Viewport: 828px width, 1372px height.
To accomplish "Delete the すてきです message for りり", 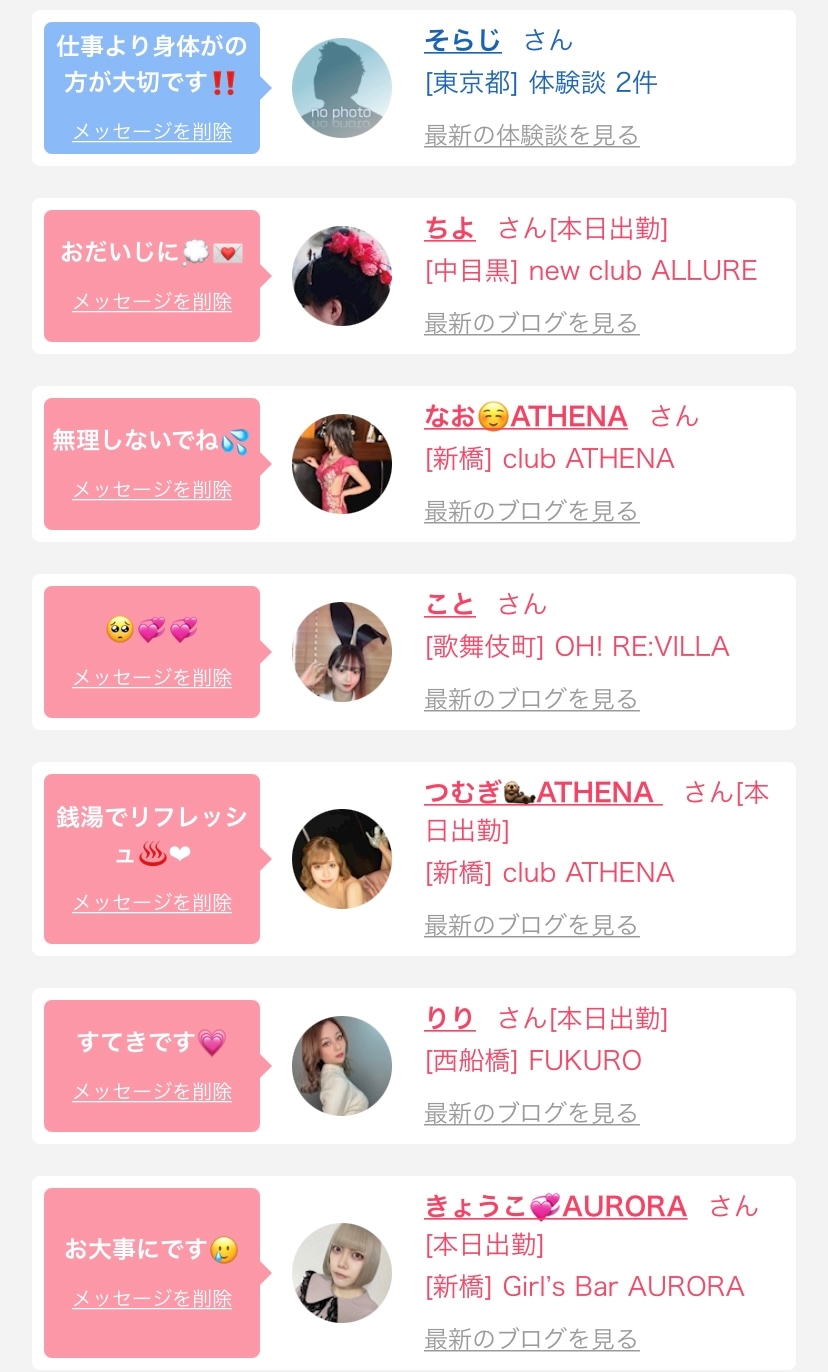I will pos(152,1091).
